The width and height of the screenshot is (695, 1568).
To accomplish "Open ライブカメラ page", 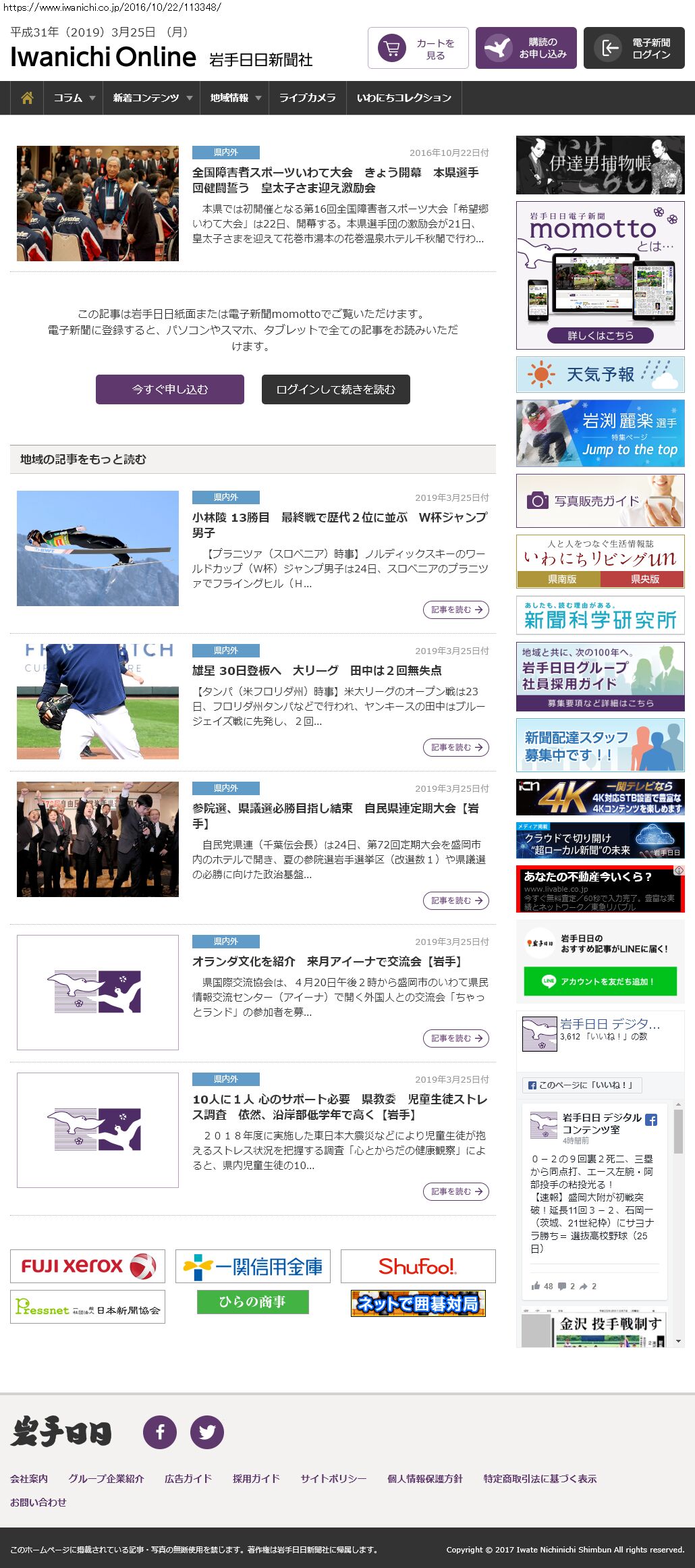I will coord(307,98).
